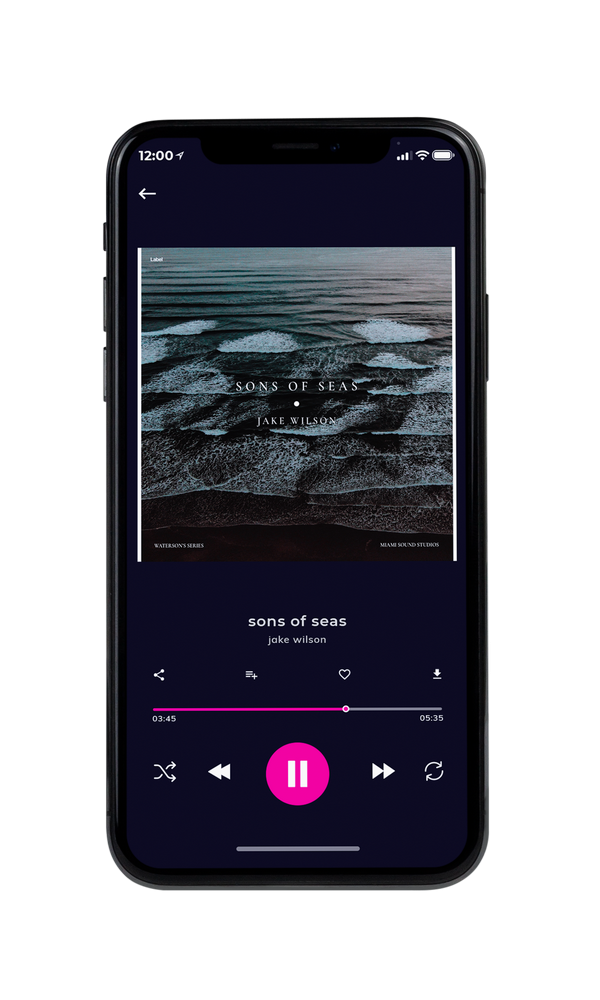Image resolution: width=600 pixels, height=1000 pixels.
Task: Tap the pink seek bar handle
Action: pos(346,709)
